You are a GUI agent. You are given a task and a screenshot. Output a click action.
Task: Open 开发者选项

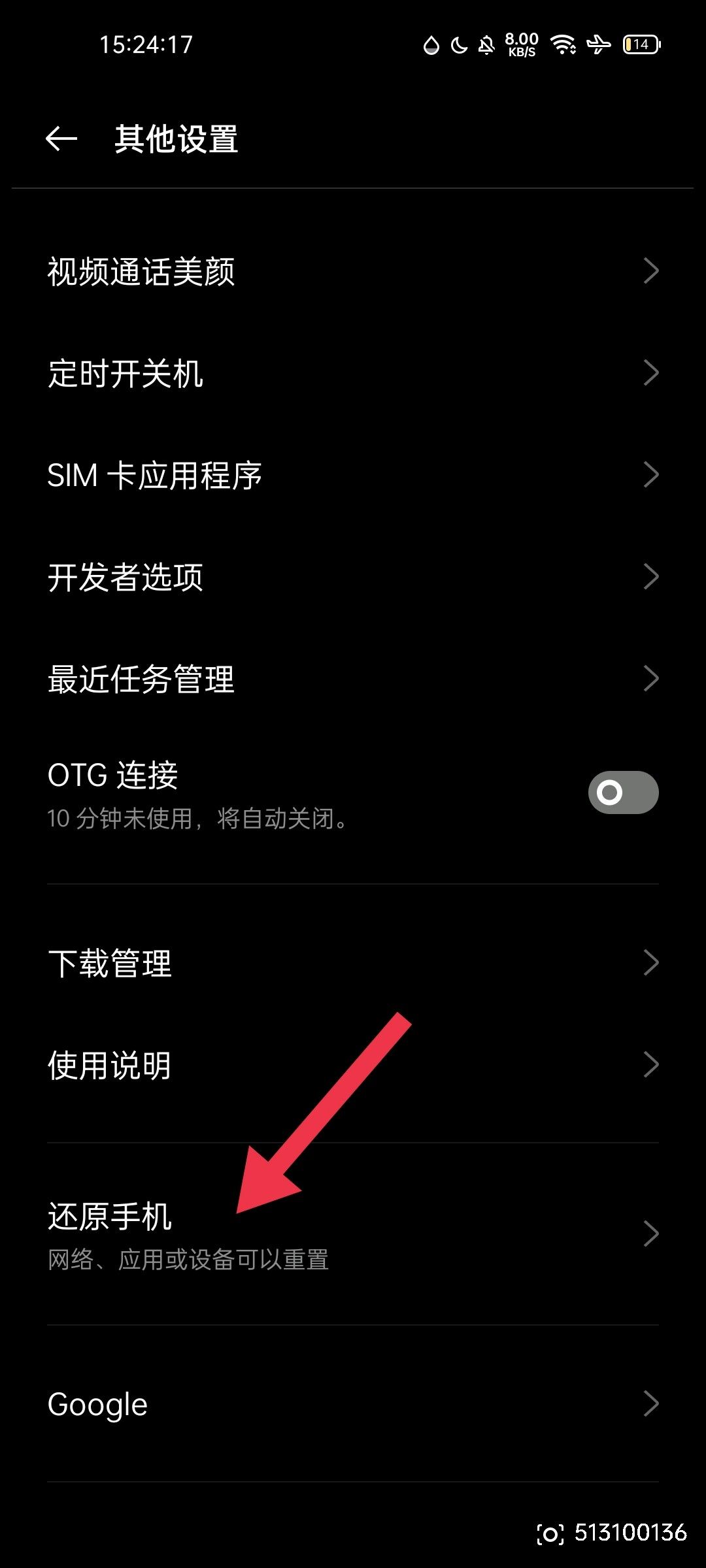353,577
